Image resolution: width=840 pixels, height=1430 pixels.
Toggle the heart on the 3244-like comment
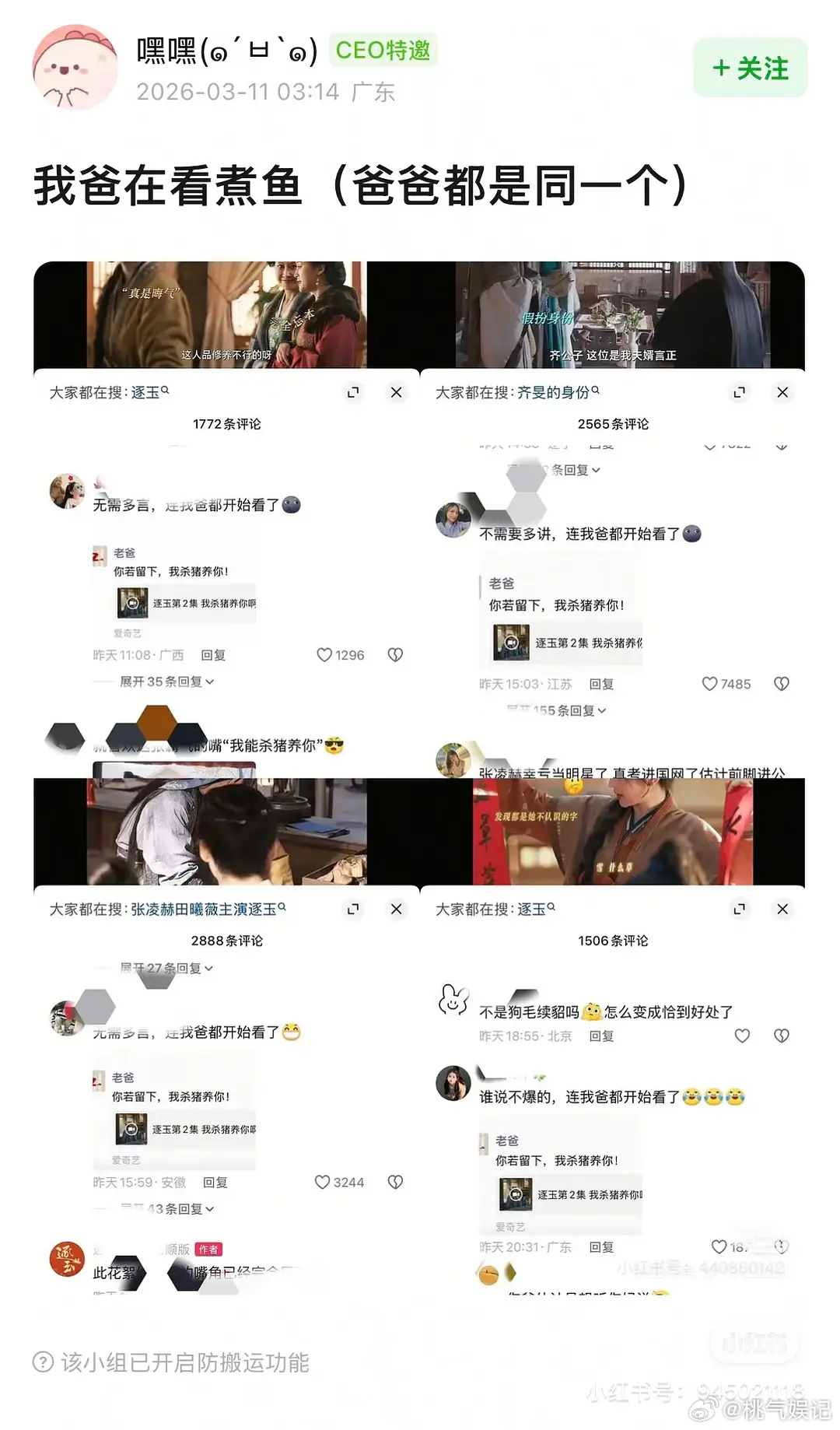coord(321,1182)
